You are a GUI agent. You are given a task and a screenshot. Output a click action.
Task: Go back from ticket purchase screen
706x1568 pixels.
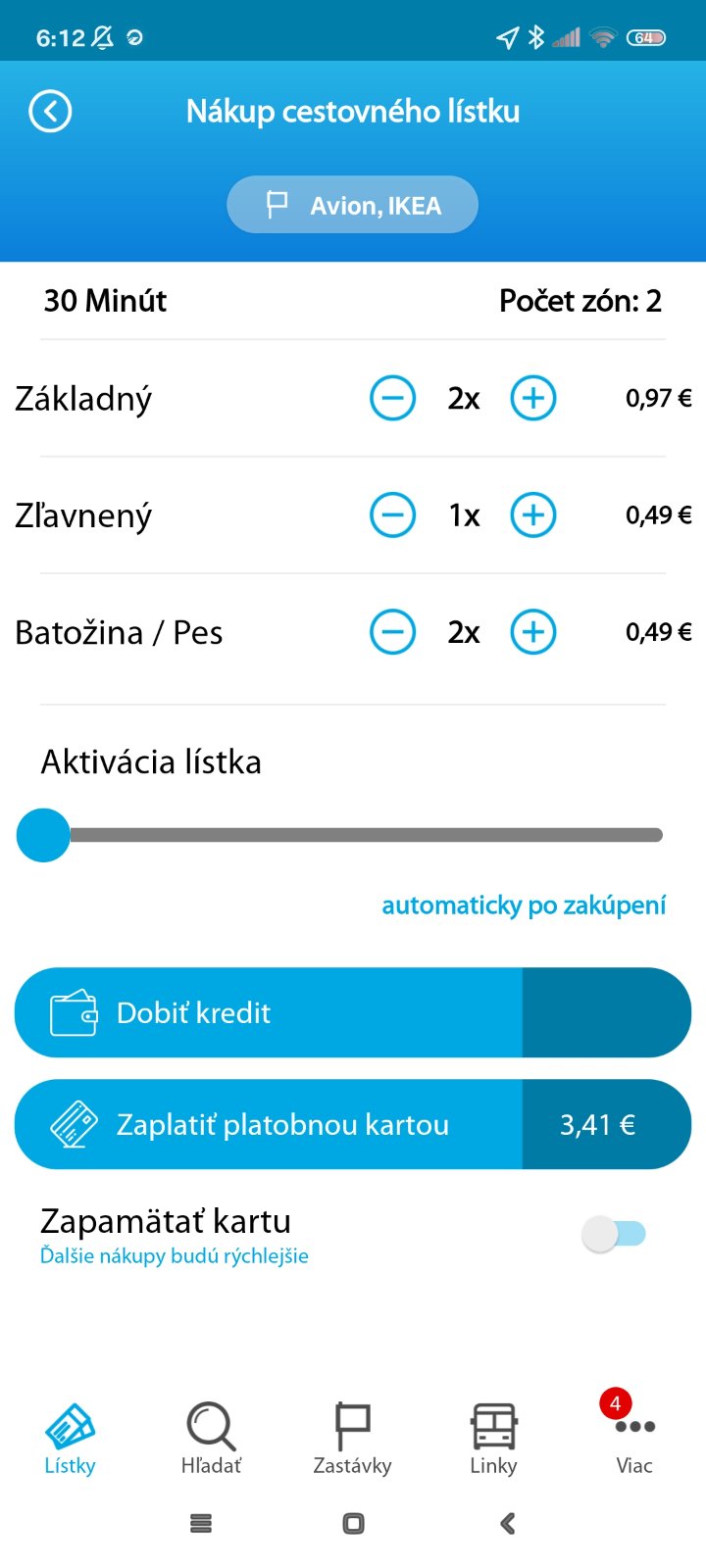50,112
